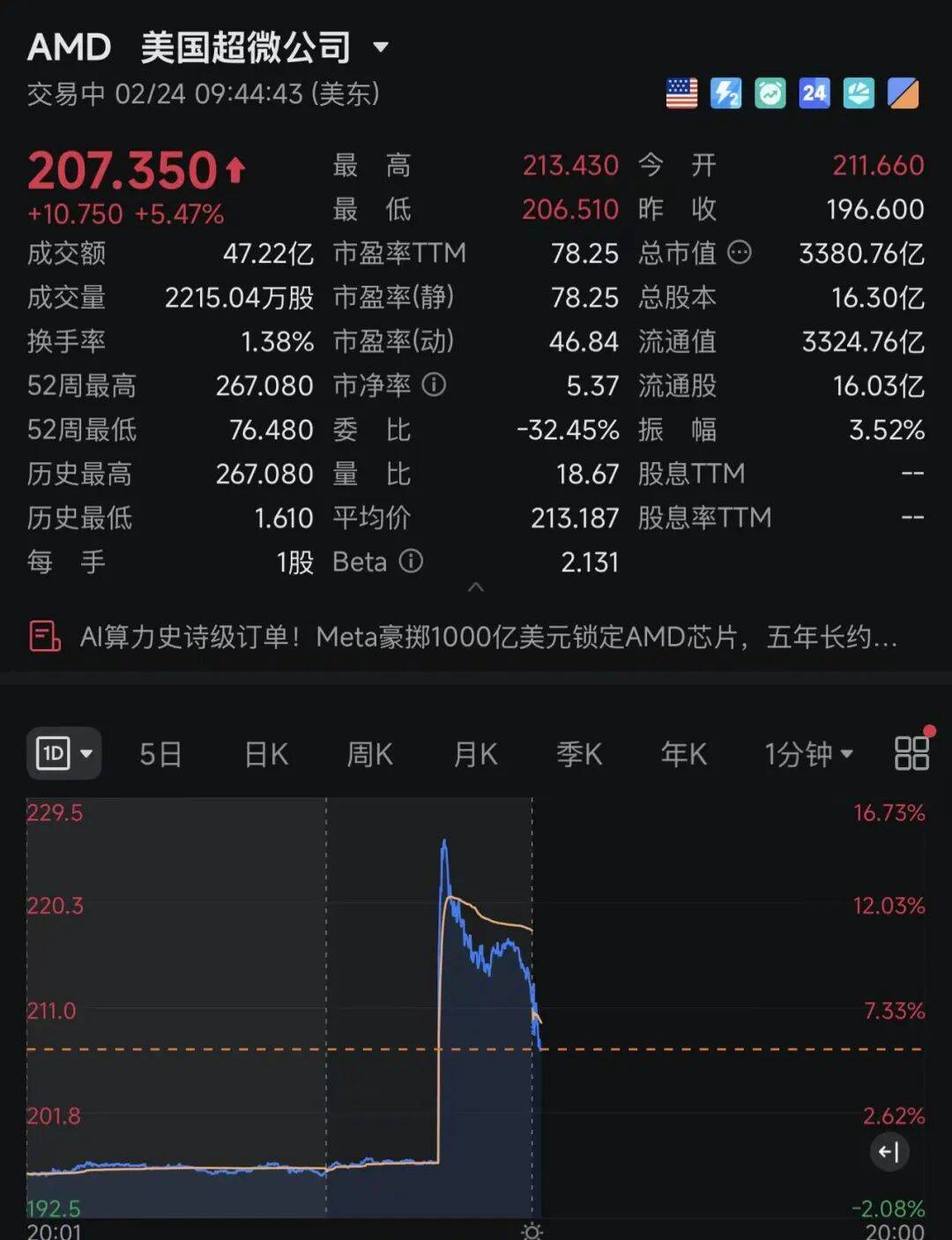This screenshot has width=952, height=1240.
Task: Click the info icon beside Beta
Action: pos(411,562)
